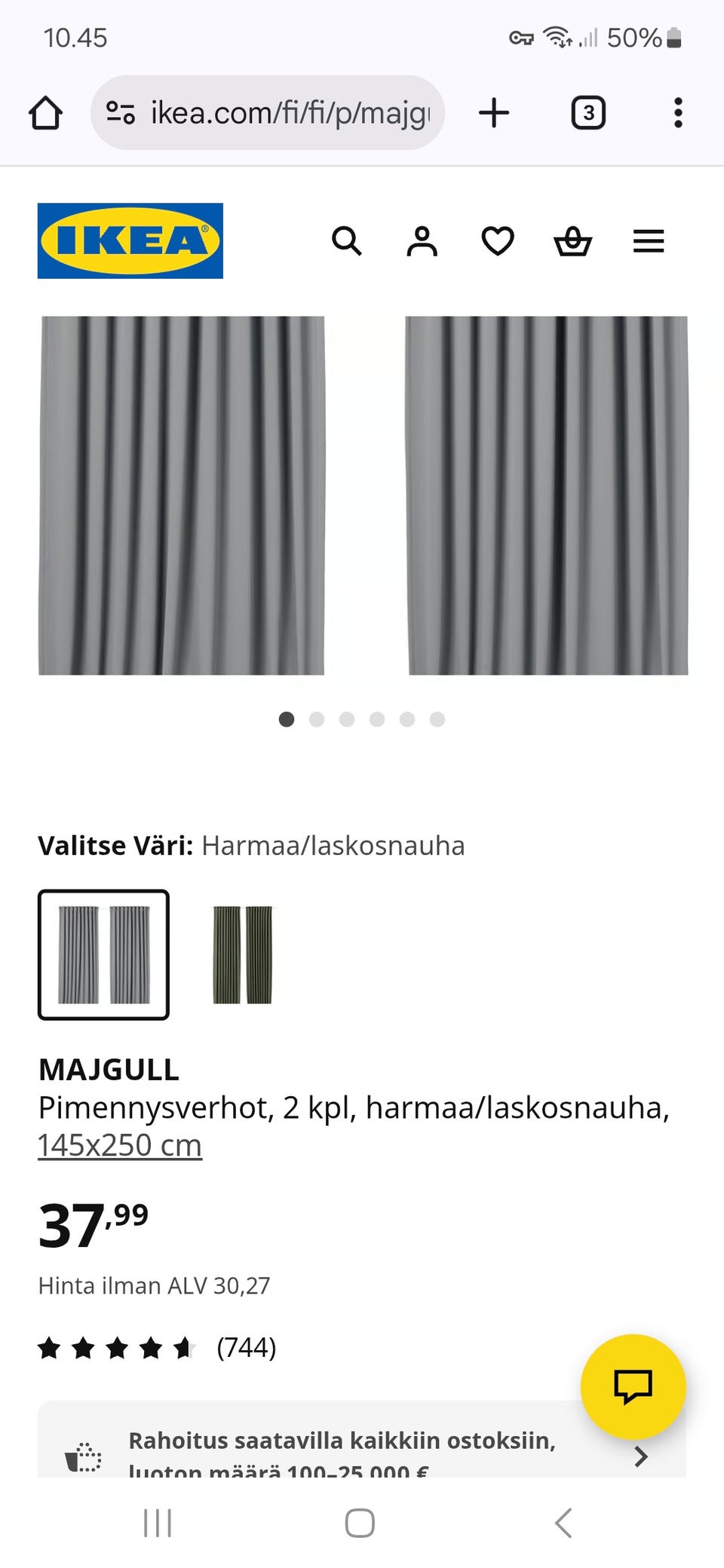724x1568 pixels.
Task: Open browser home page via home icon
Action: pyautogui.click(x=45, y=112)
